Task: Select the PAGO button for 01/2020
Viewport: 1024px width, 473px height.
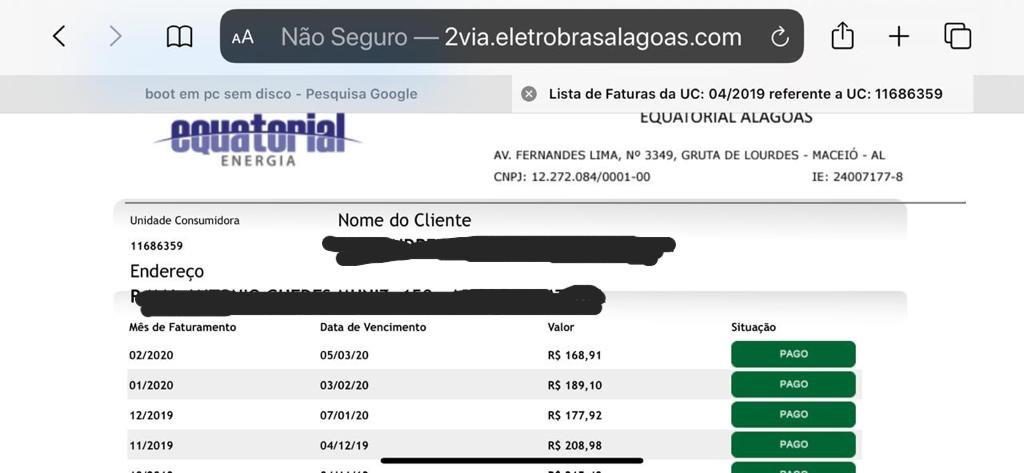Action: (793, 384)
